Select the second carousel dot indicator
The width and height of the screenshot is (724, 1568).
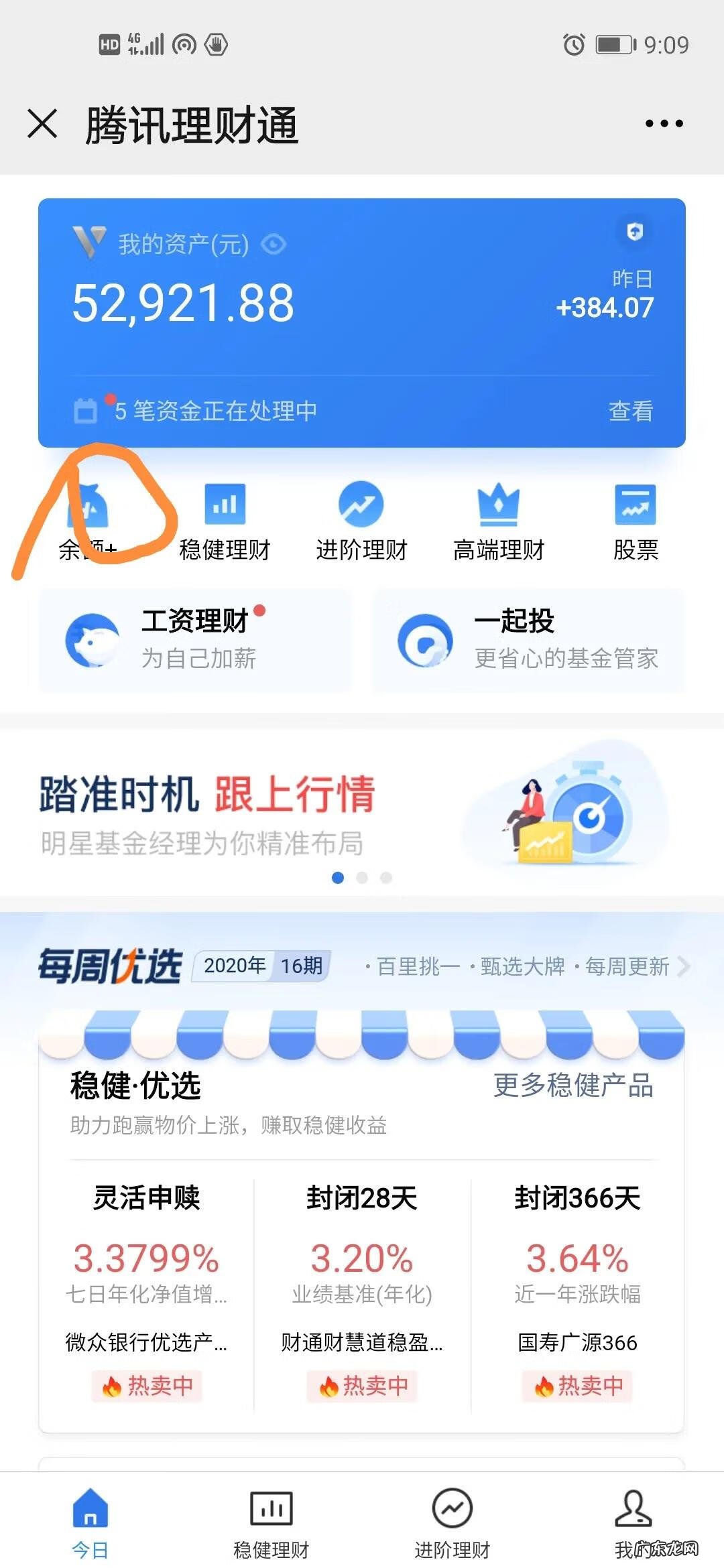(362, 876)
